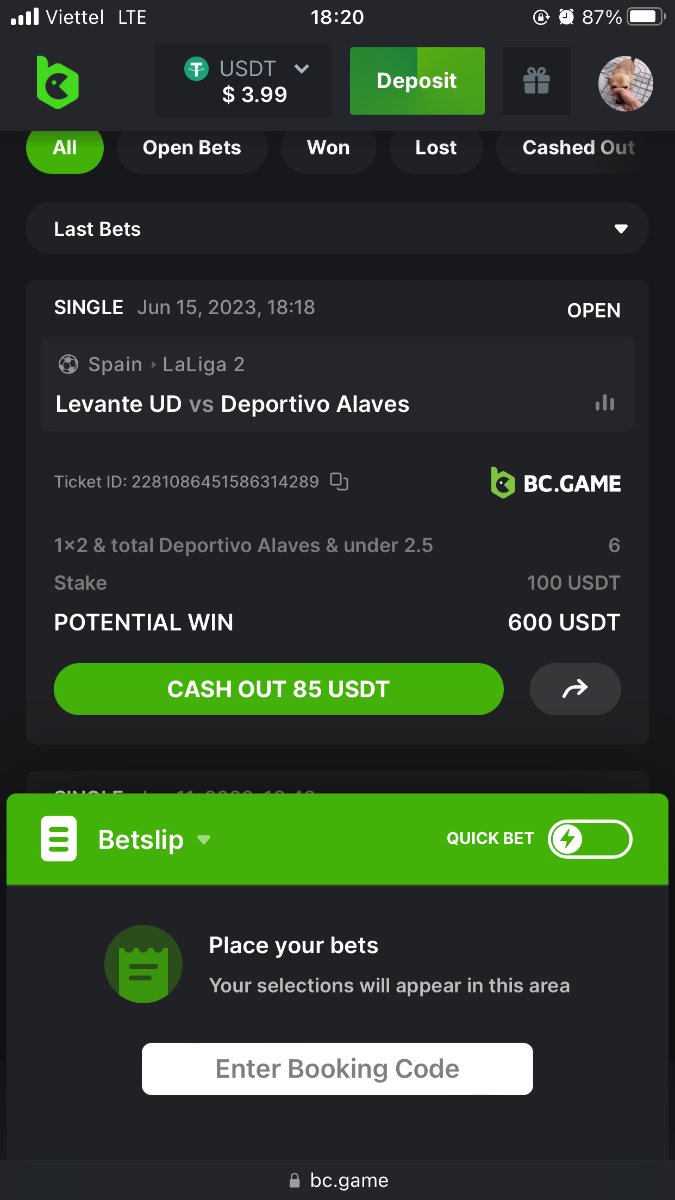Viewport: 675px width, 1200px height.
Task: Tap the Enter Booking Code field
Action: [337, 1069]
